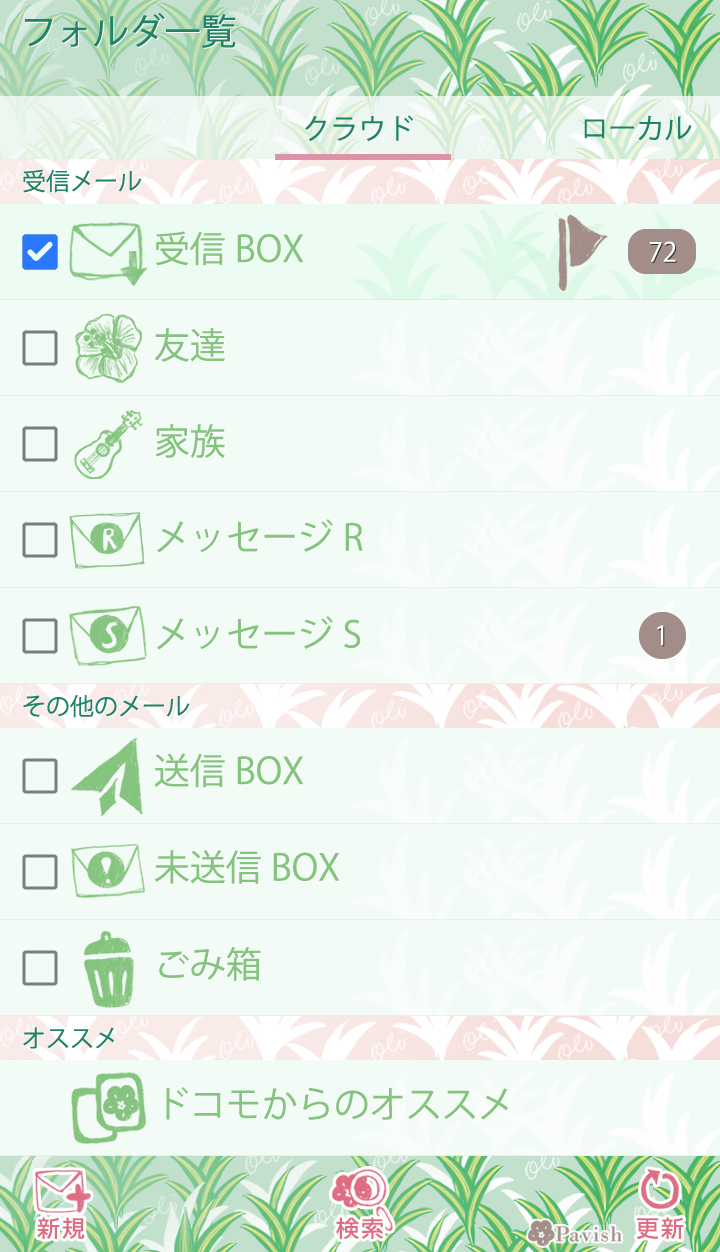Refresh the folders with 更新

coord(660,1205)
